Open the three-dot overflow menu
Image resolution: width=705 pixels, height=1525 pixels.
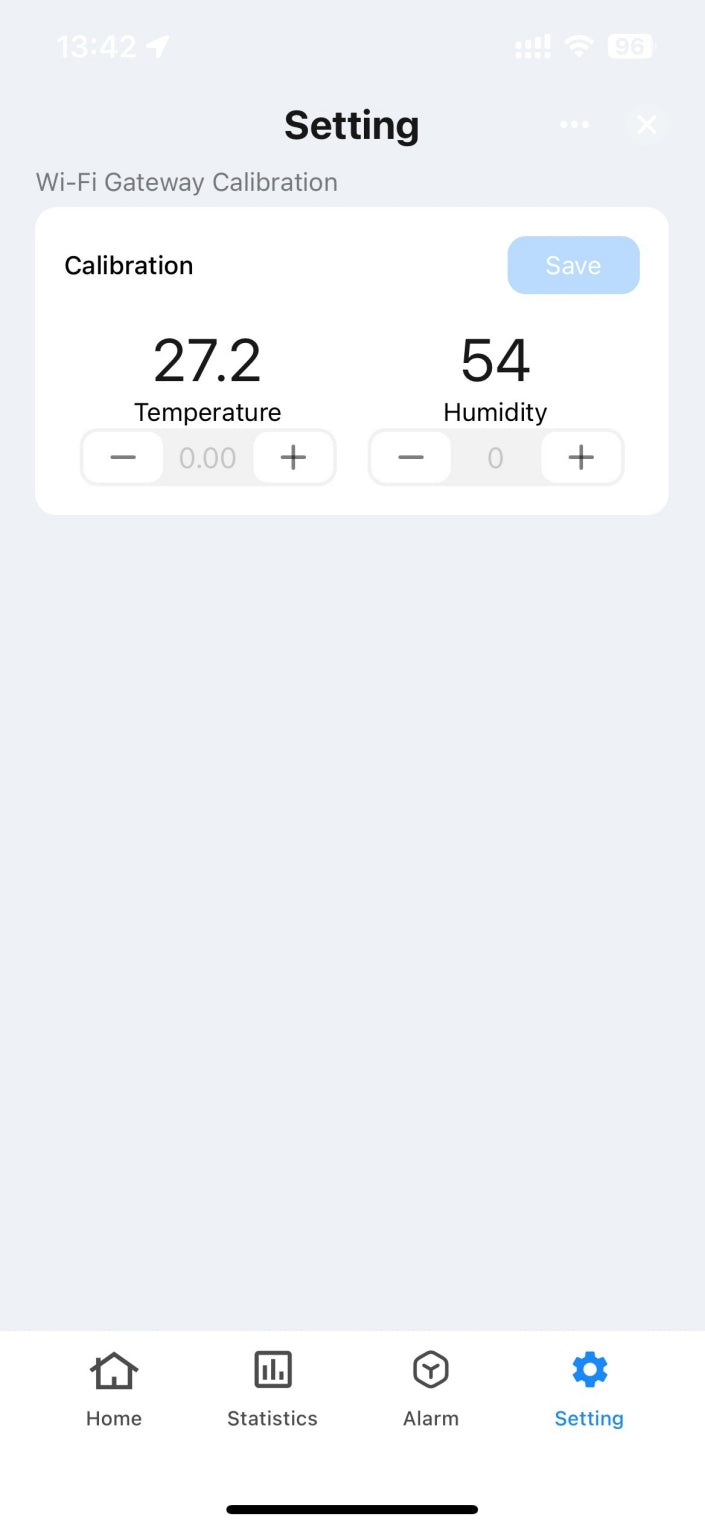pos(574,125)
